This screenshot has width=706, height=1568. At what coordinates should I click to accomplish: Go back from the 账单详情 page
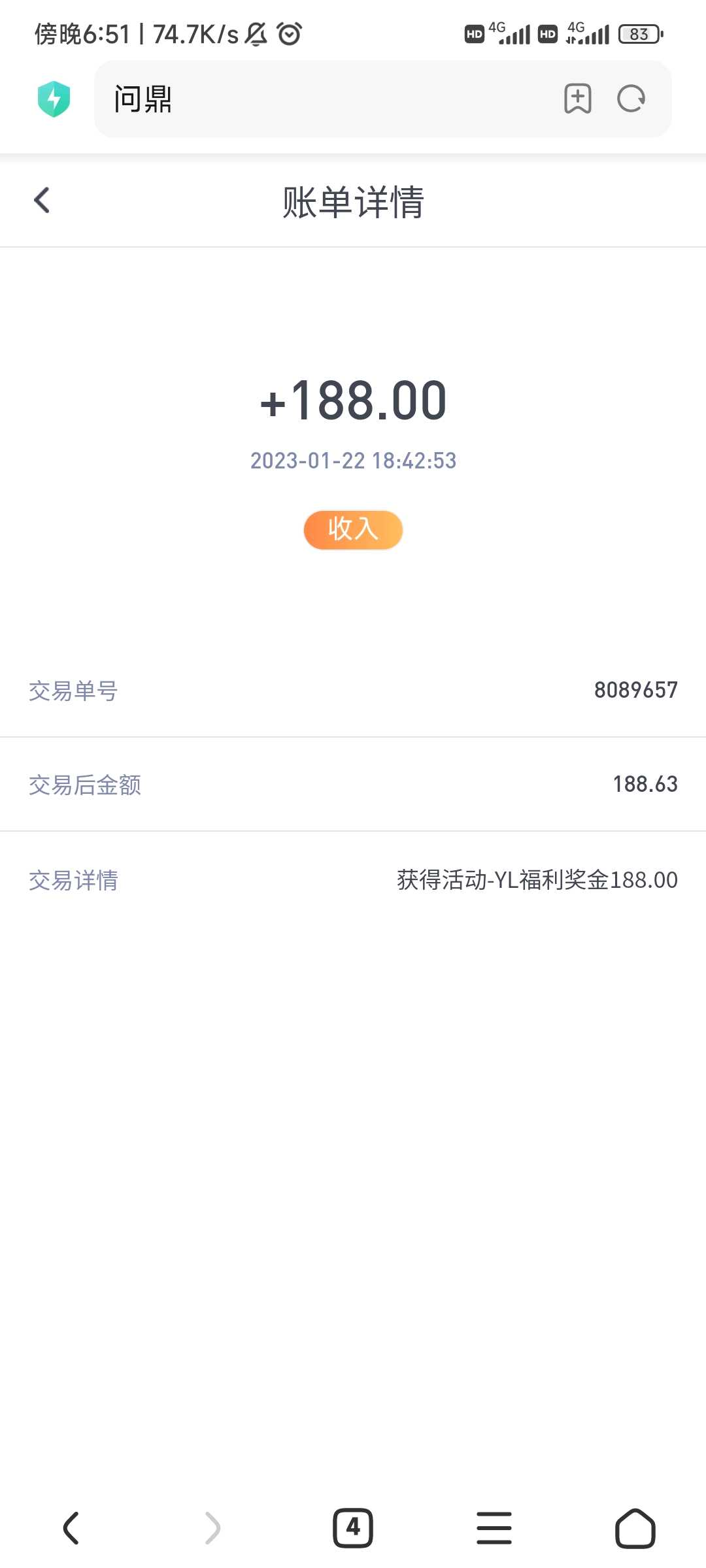[42, 201]
